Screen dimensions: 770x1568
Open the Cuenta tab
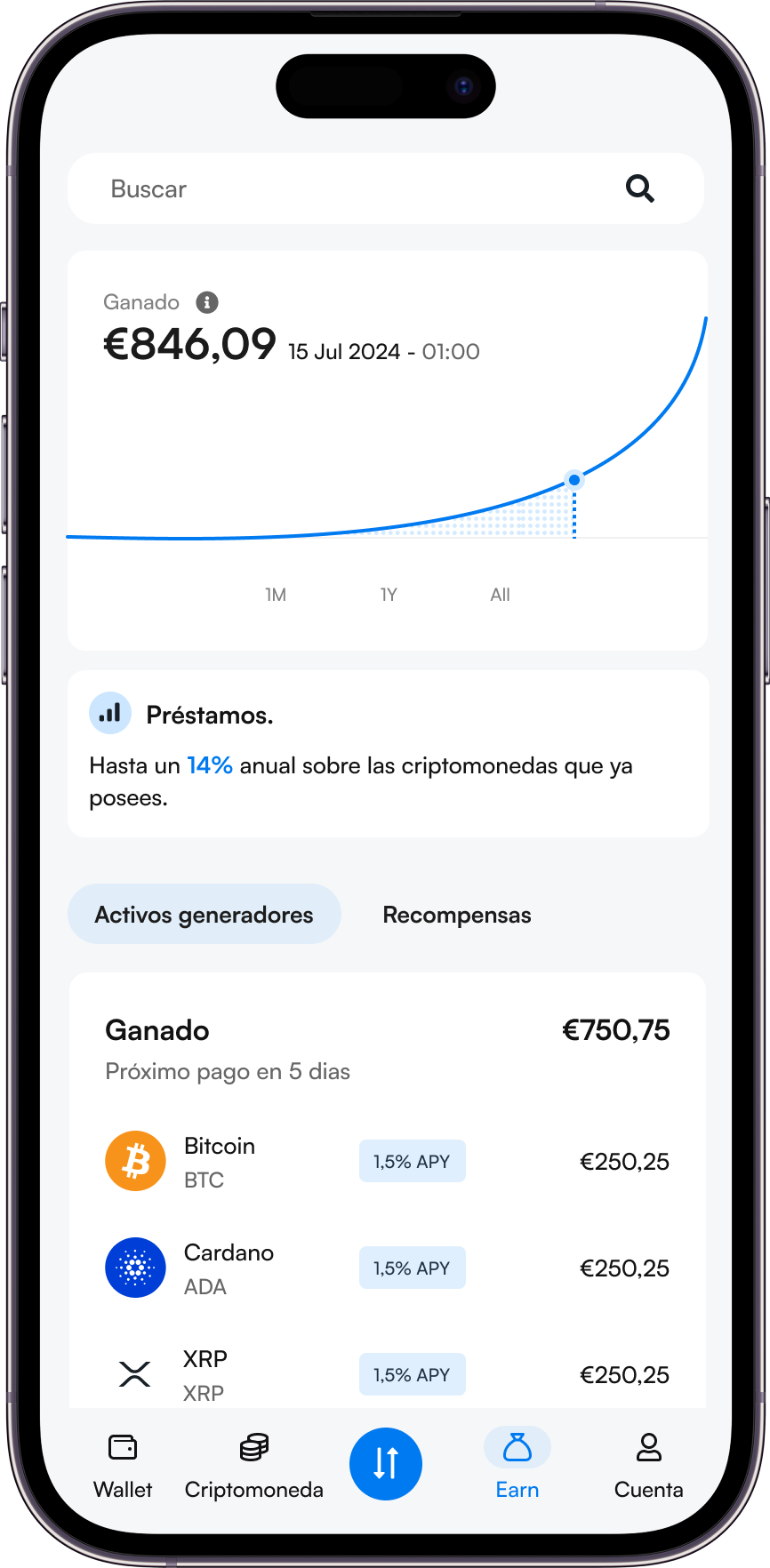(648, 1465)
